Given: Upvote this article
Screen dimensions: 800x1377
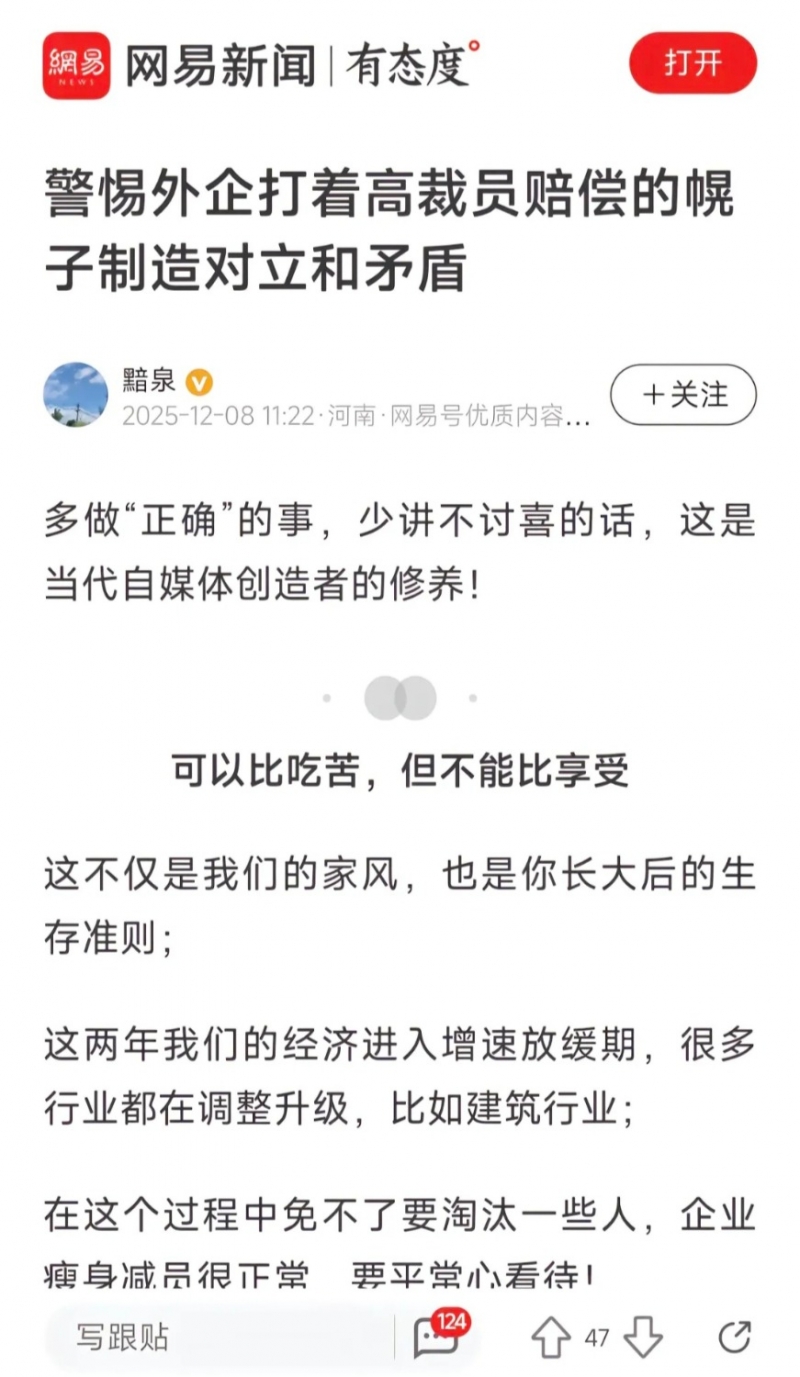Looking at the screenshot, I should [551, 1337].
